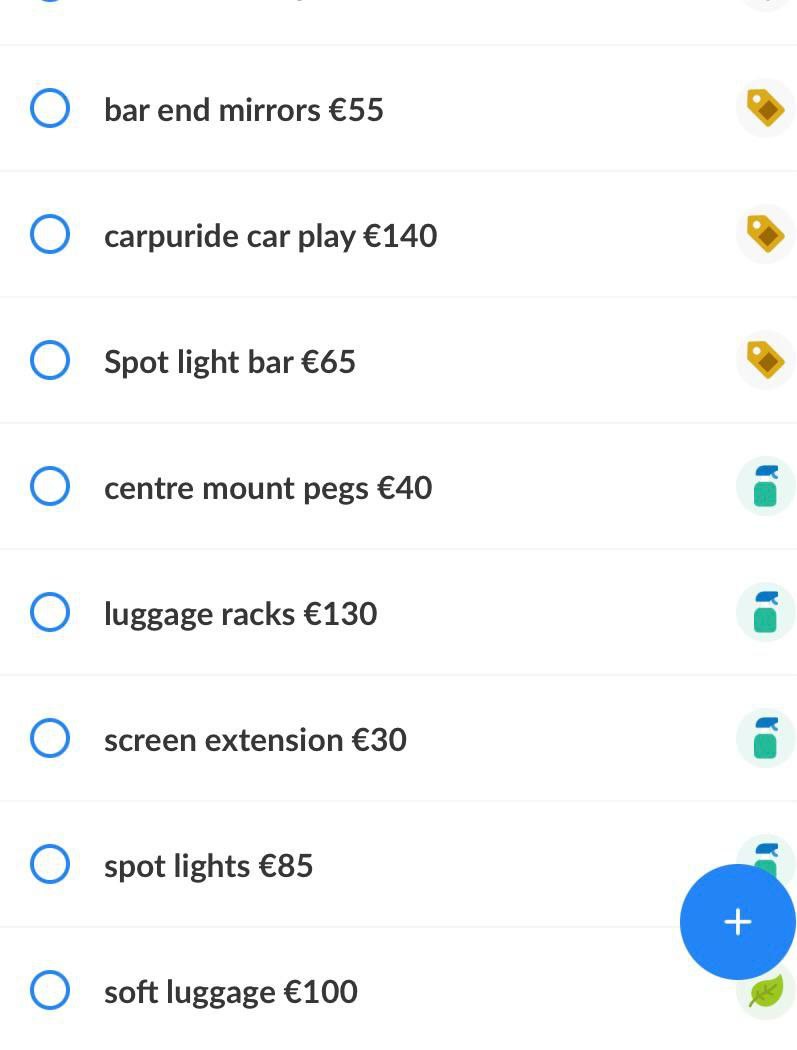Open category icon for luggage racks

pos(765,613)
